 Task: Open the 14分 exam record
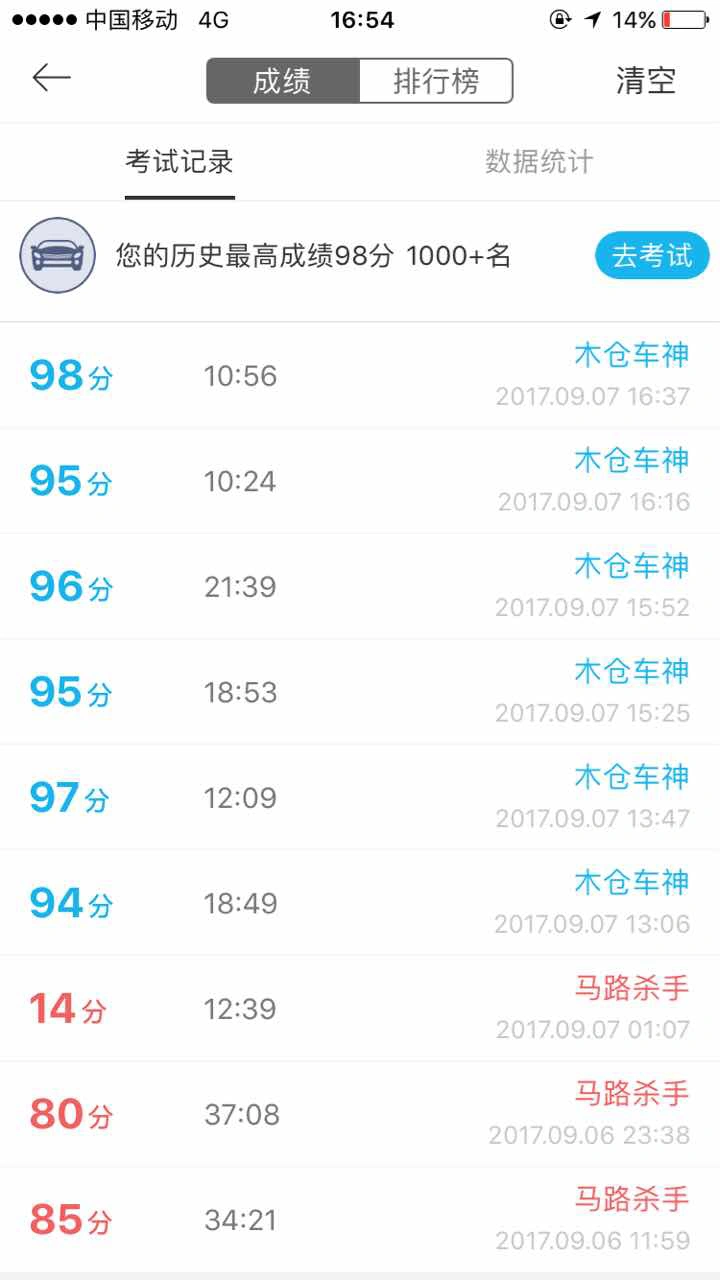pyautogui.click(x=360, y=1008)
